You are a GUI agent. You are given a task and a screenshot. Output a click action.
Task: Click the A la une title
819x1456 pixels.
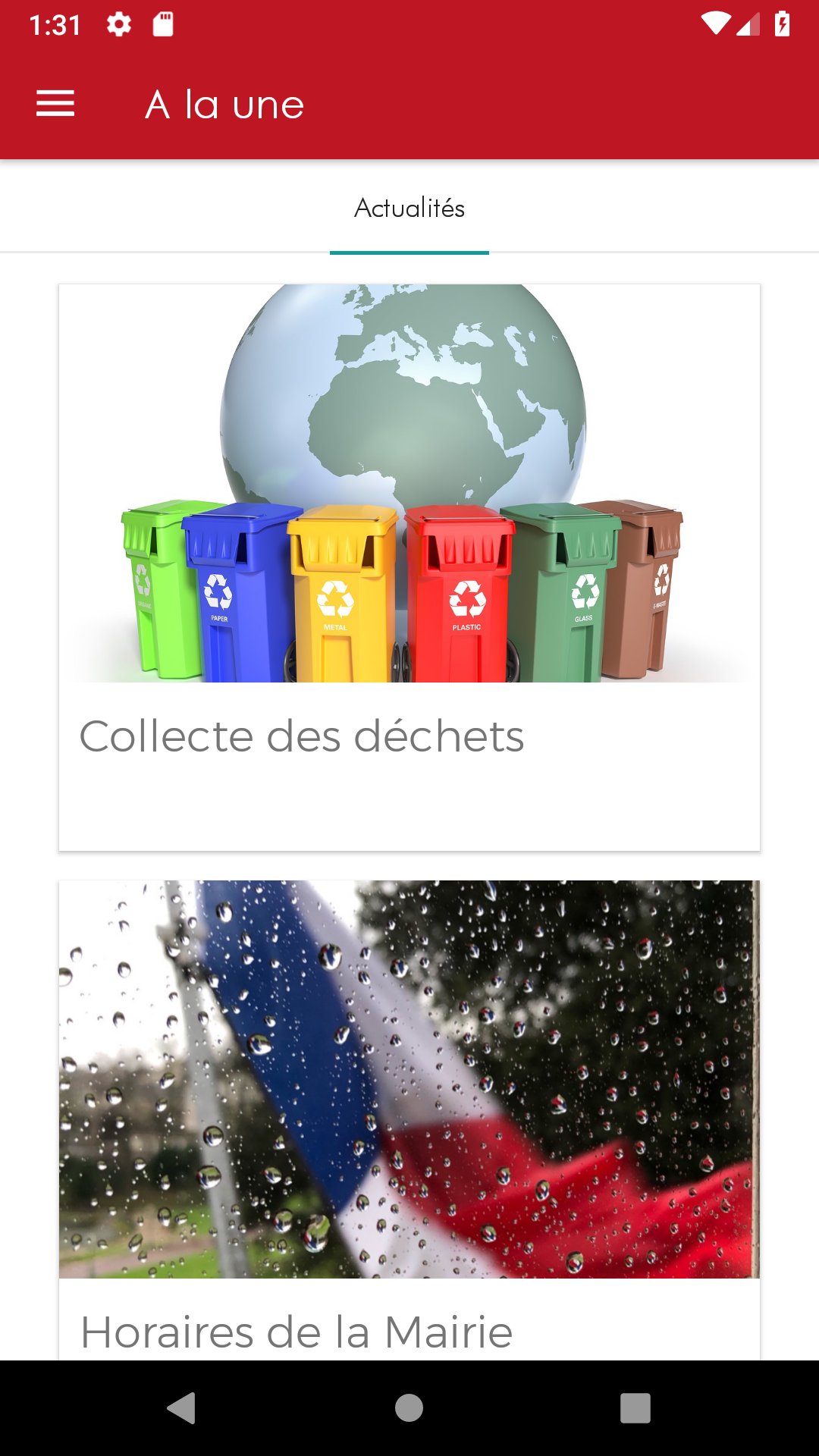point(225,104)
